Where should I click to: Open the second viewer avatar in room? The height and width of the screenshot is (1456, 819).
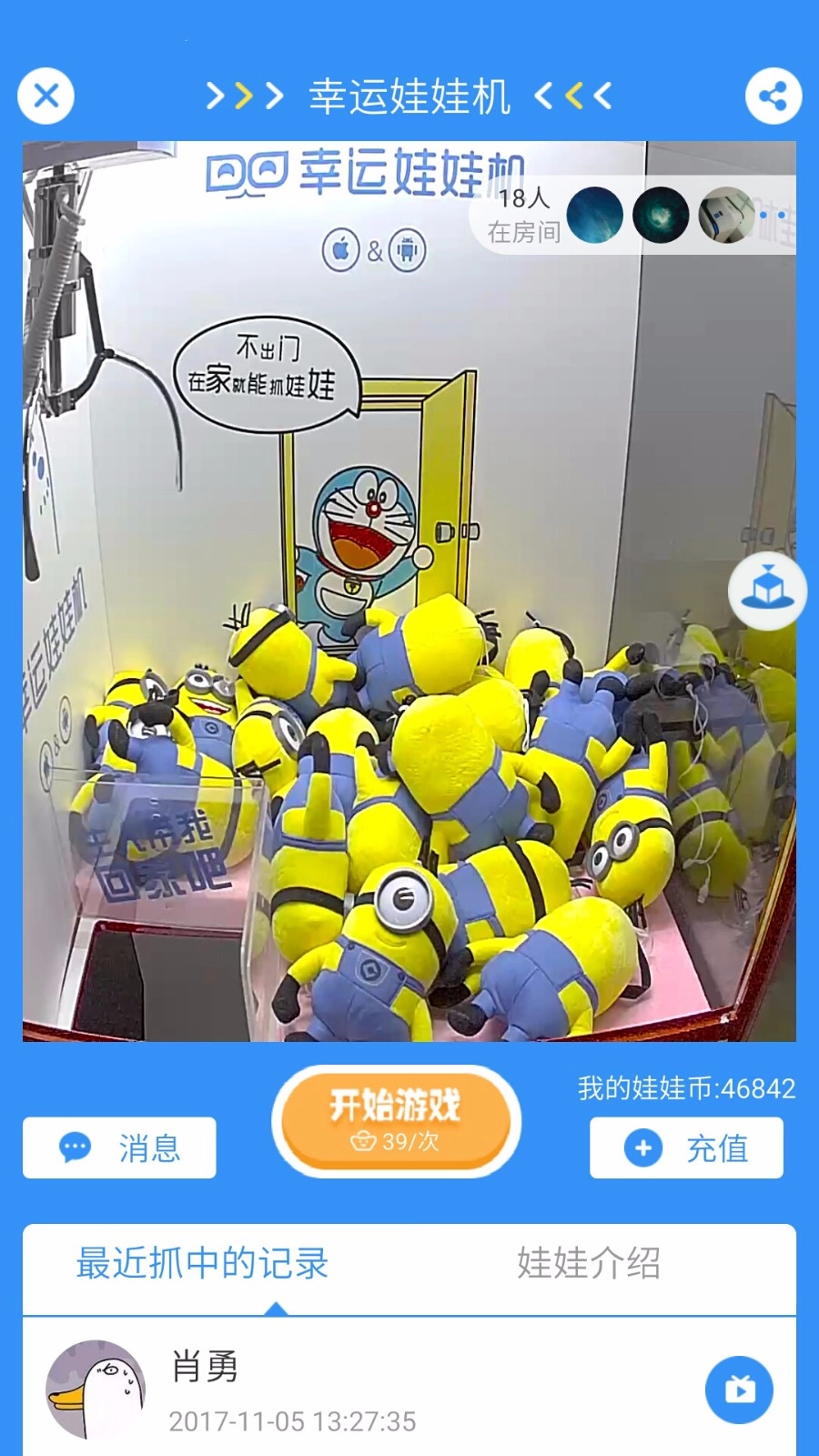coord(662,215)
